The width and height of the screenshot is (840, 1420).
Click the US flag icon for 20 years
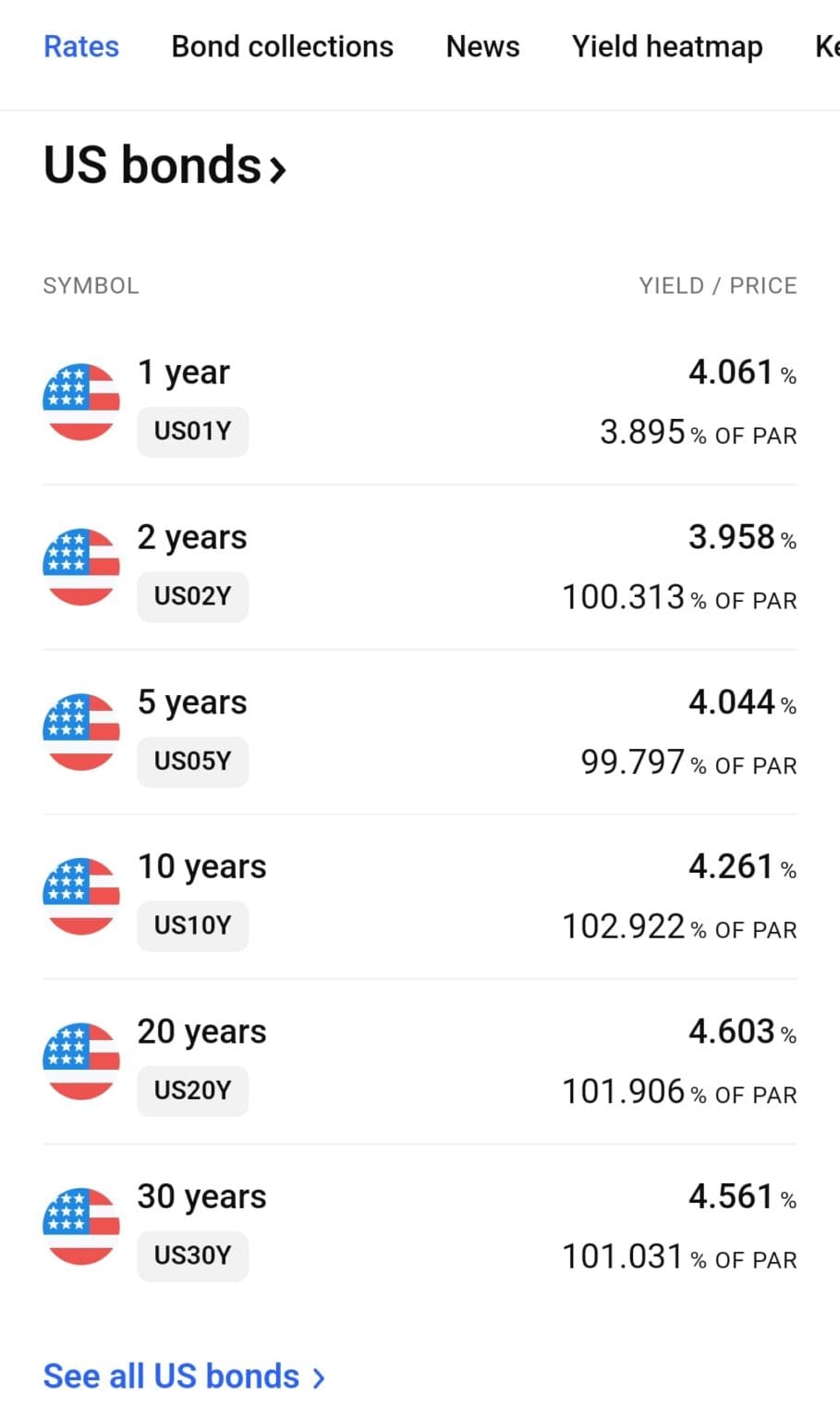coord(80,1060)
